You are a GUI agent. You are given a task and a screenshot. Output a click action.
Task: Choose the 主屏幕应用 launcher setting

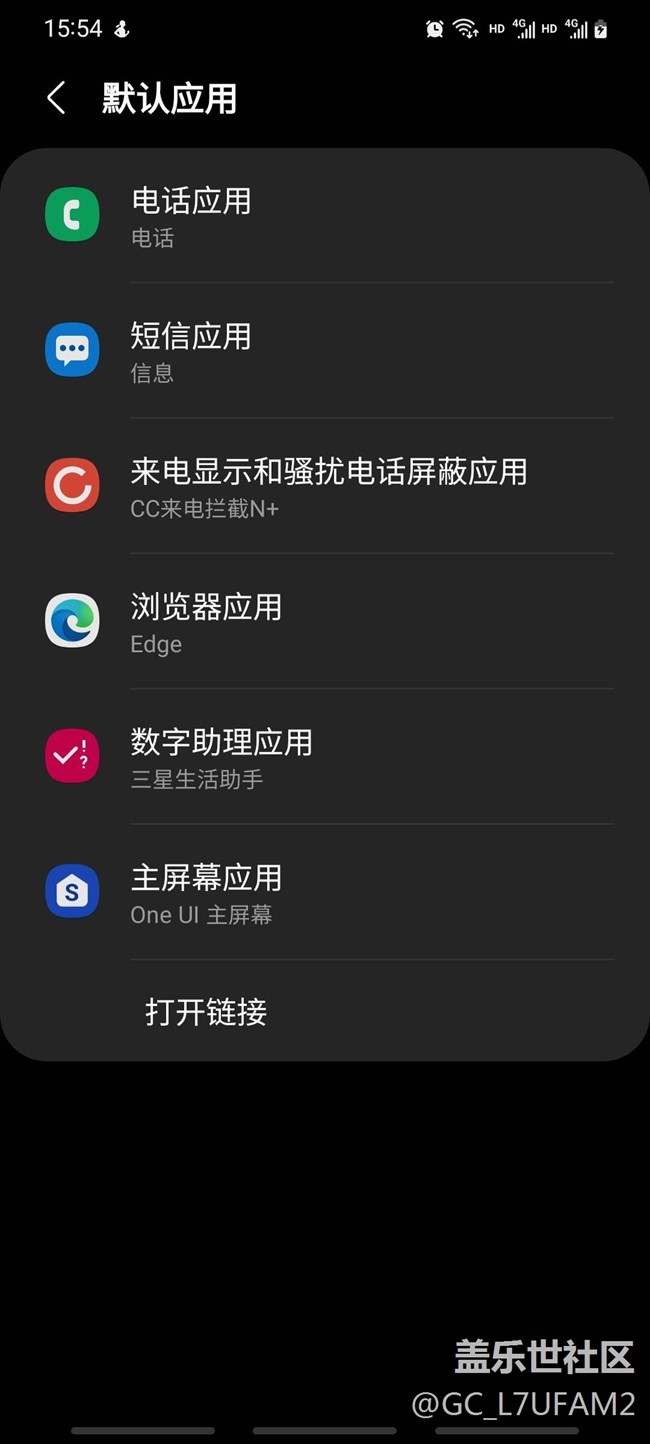(325, 892)
